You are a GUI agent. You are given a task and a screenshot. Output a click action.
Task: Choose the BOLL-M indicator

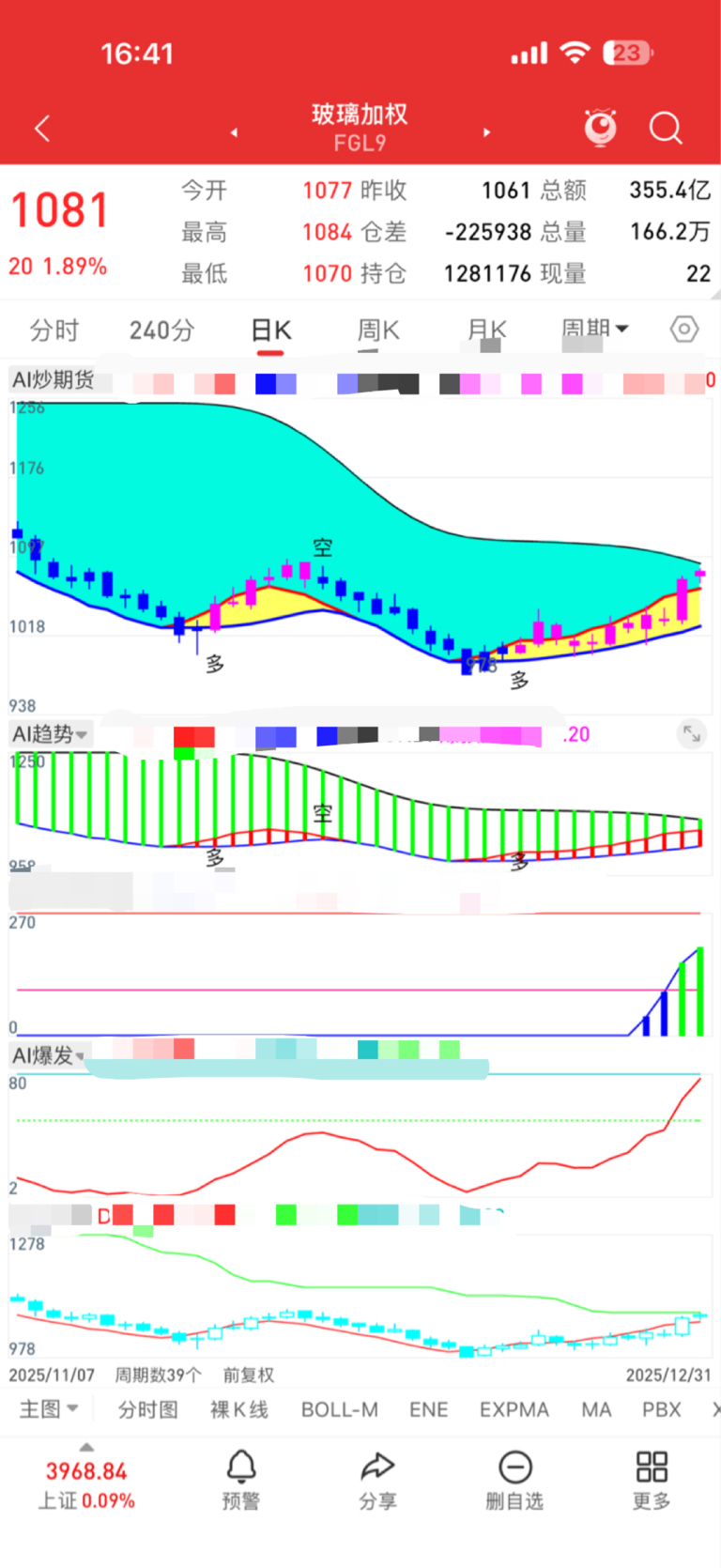click(339, 1409)
